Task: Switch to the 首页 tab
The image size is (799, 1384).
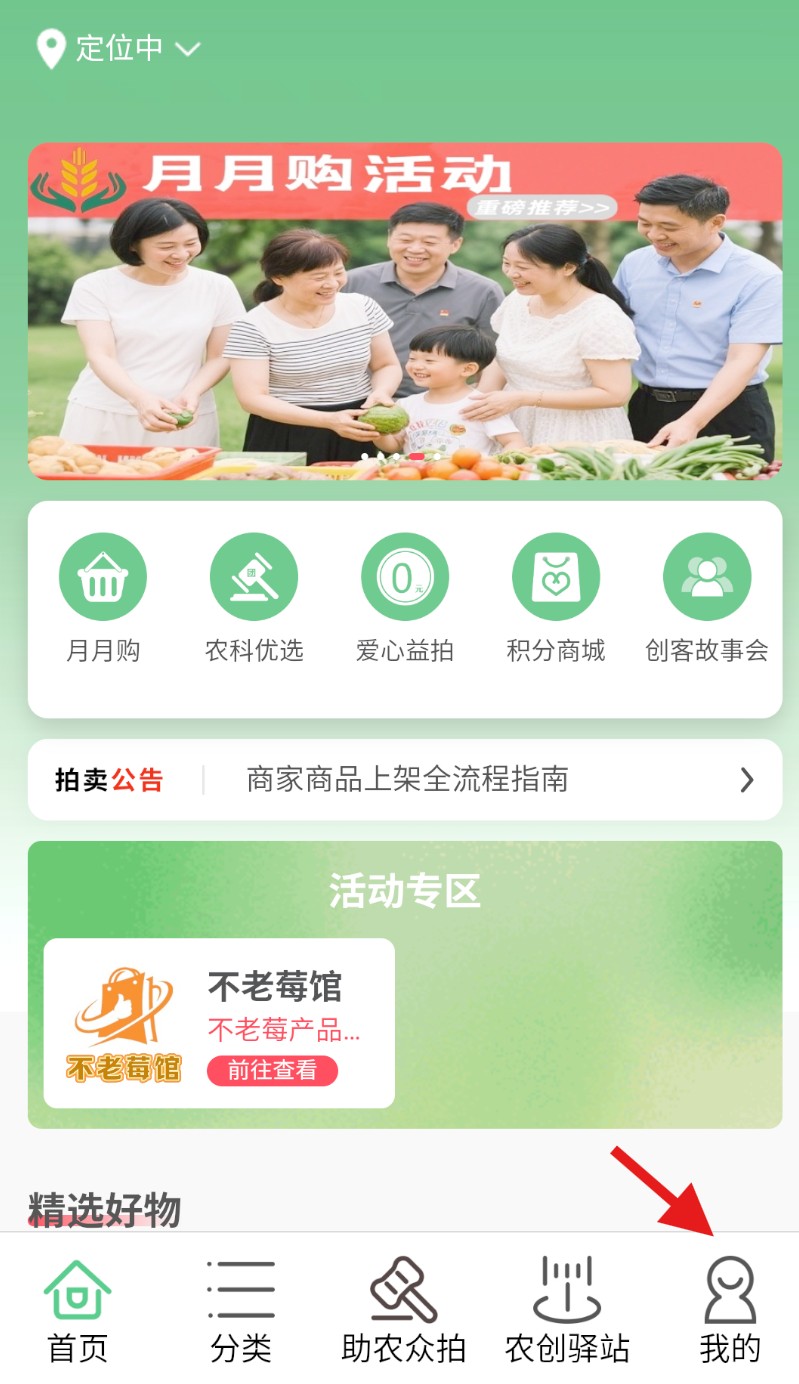Action: (x=77, y=1310)
